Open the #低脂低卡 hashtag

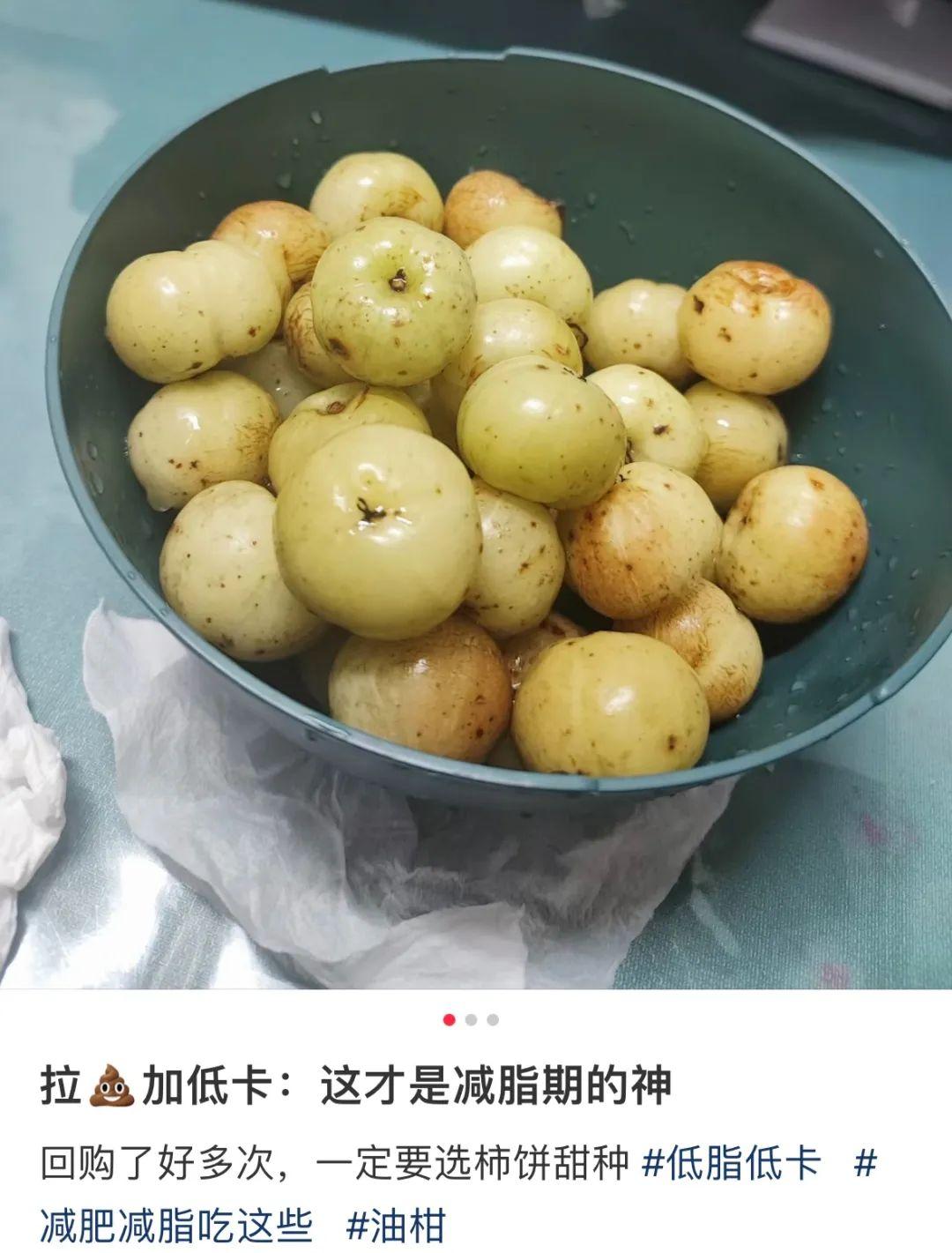click(x=731, y=1163)
